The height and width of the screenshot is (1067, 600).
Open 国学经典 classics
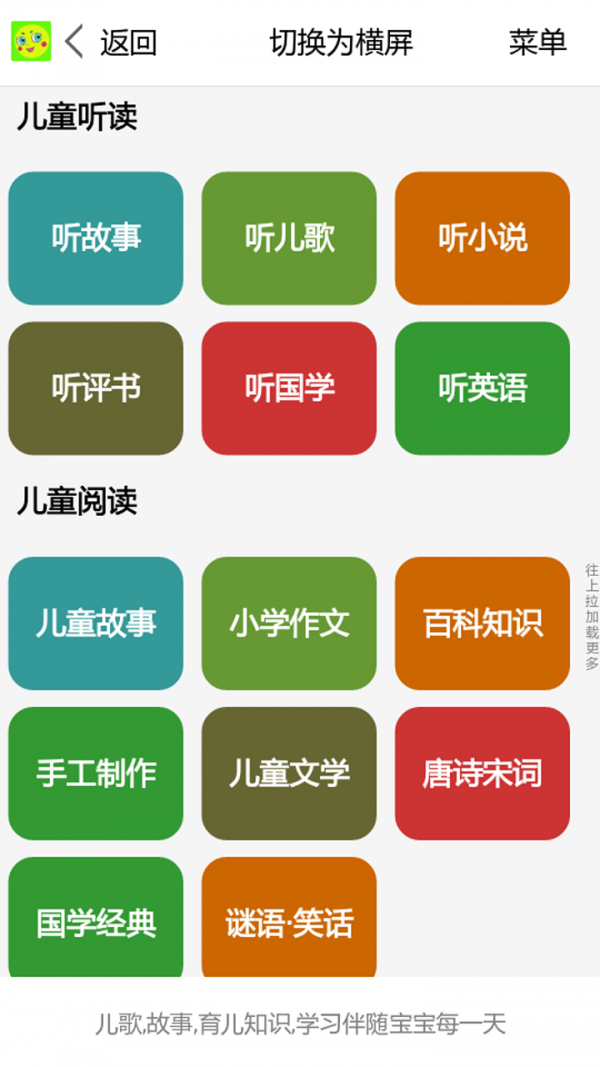(x=96, y=918)
